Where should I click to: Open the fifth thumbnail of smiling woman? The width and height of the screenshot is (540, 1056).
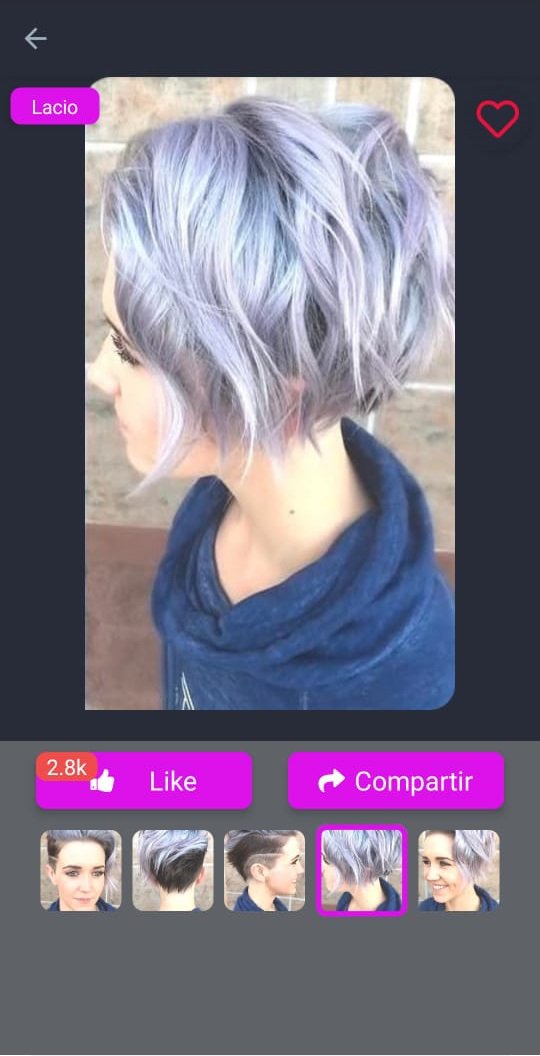(459, 870)
